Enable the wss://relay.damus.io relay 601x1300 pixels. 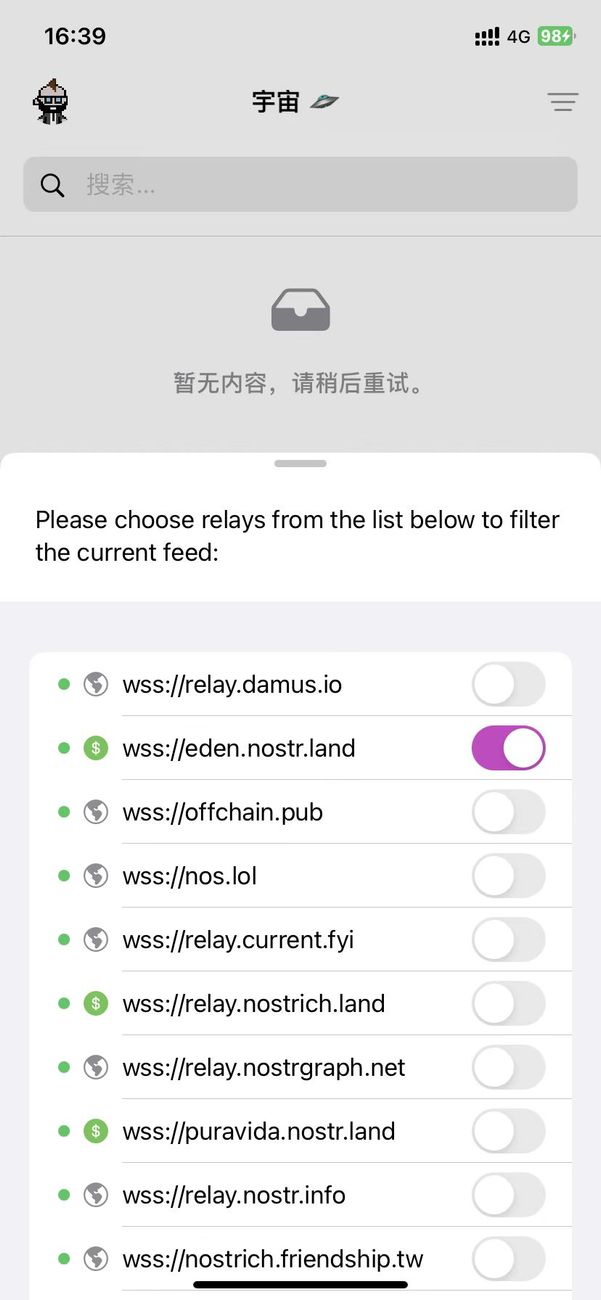point(508,684)
